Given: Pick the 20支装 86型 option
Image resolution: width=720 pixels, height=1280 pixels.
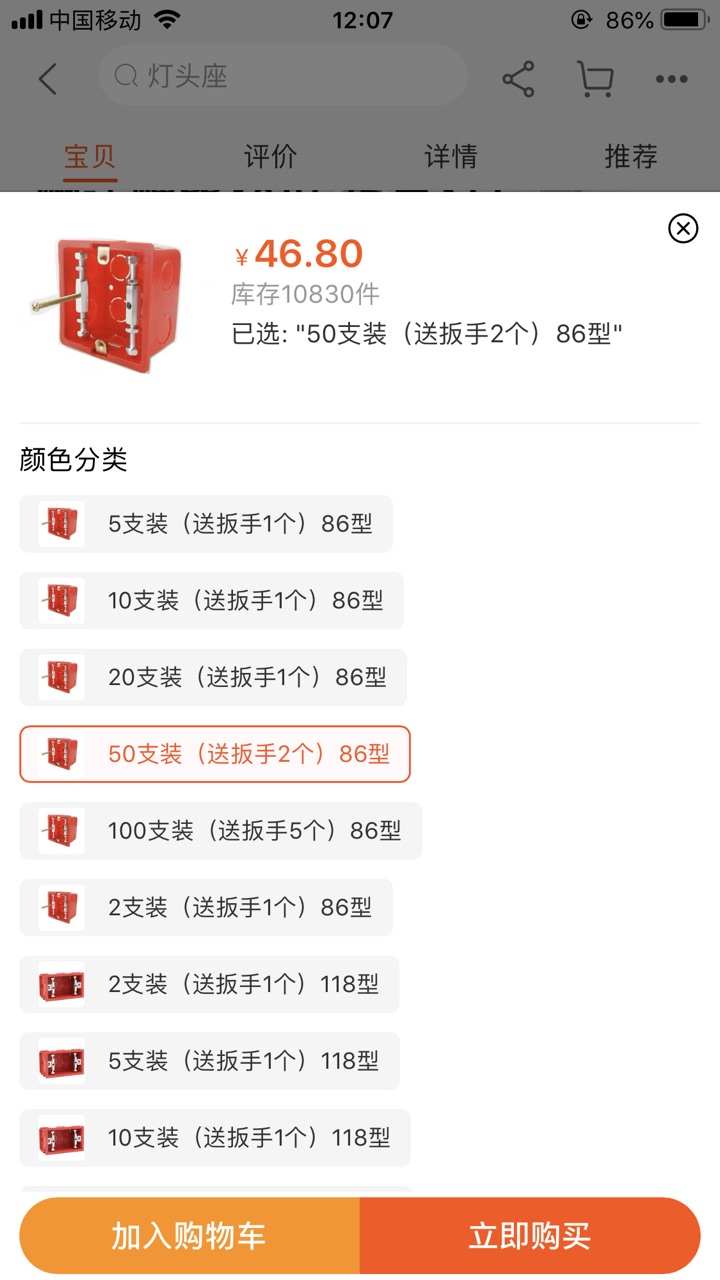Looking at the screenshot, I should pyautogui.click(x=213, y=678).
